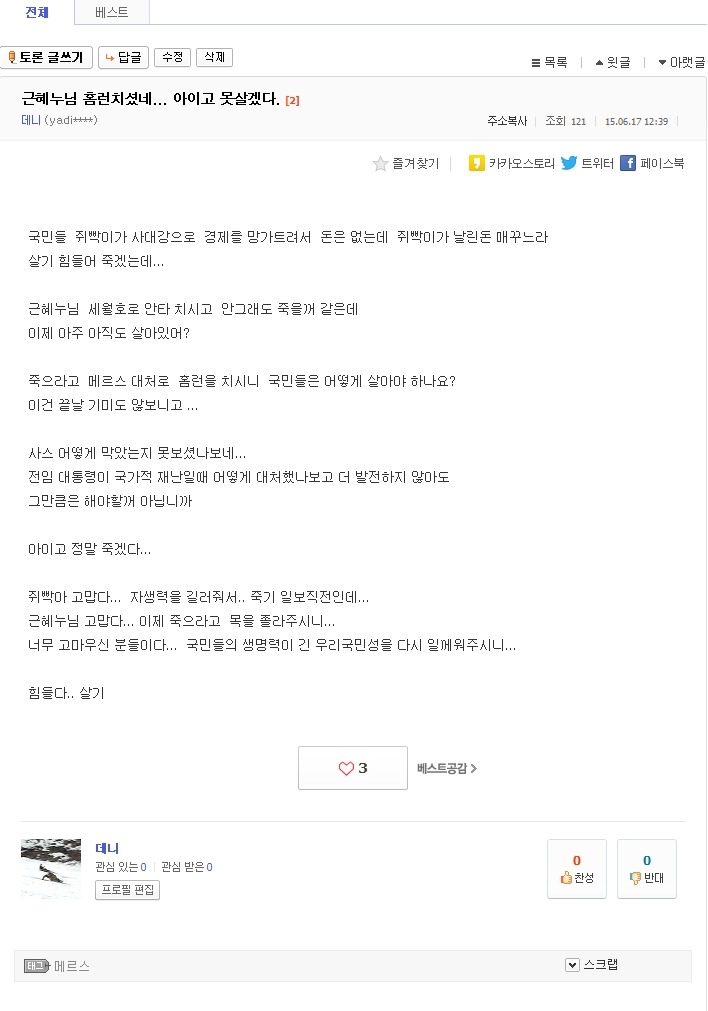This screenshot has width=708, height=1011.
Task: Go back to the list via 목록
Action: click(549, 62)
